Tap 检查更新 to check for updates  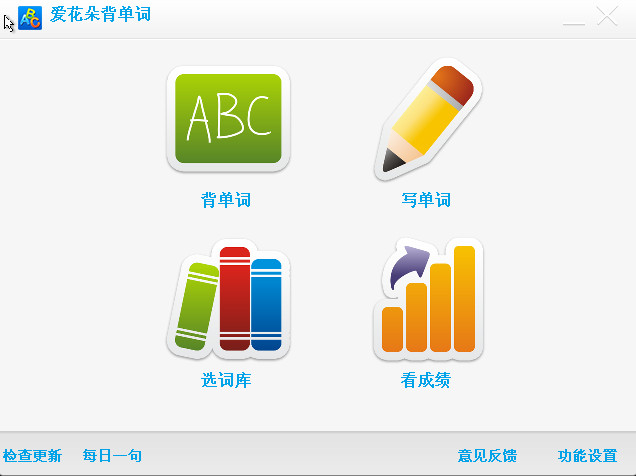coord(32,456)
